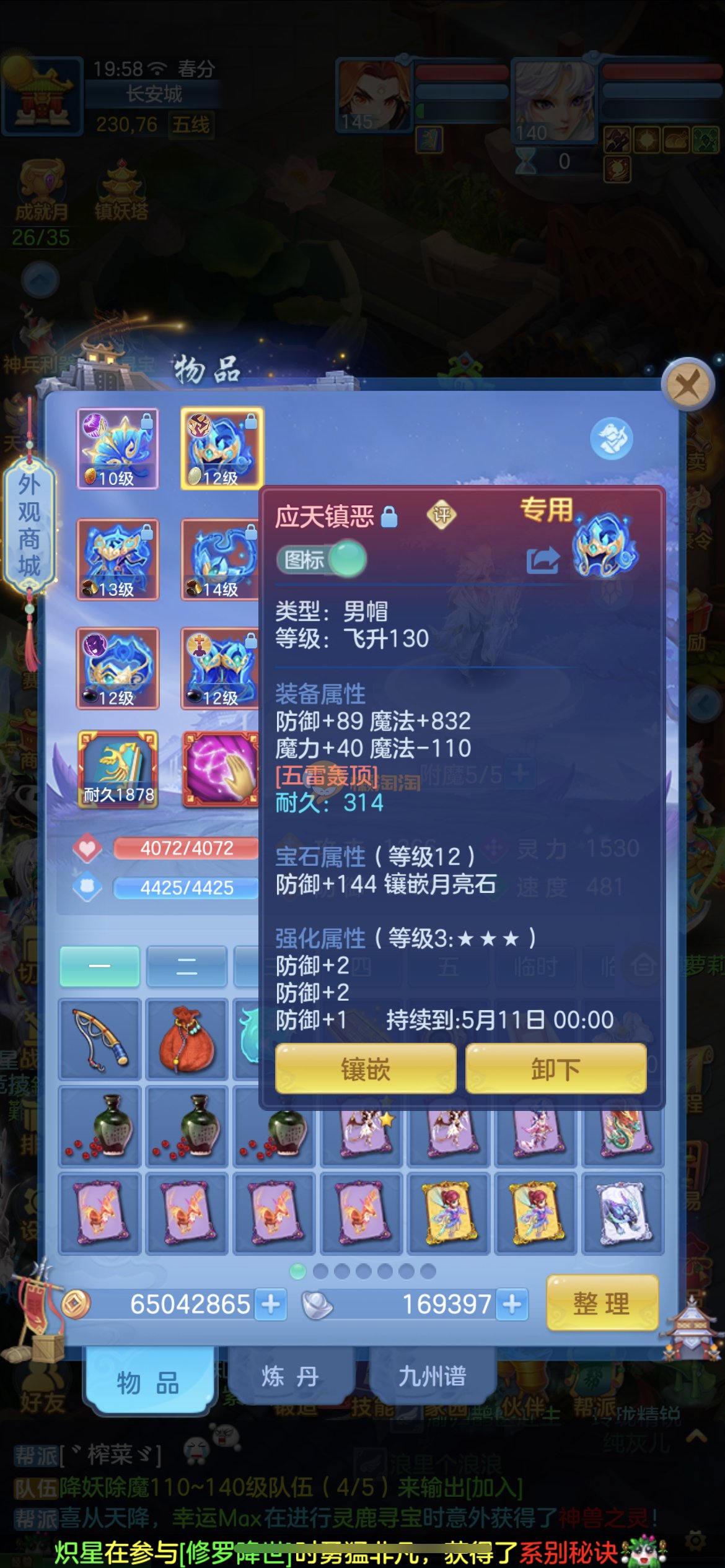Select the 13级 equipment slot
This screenshot has width=725, height=1568.
click(118, 559)
